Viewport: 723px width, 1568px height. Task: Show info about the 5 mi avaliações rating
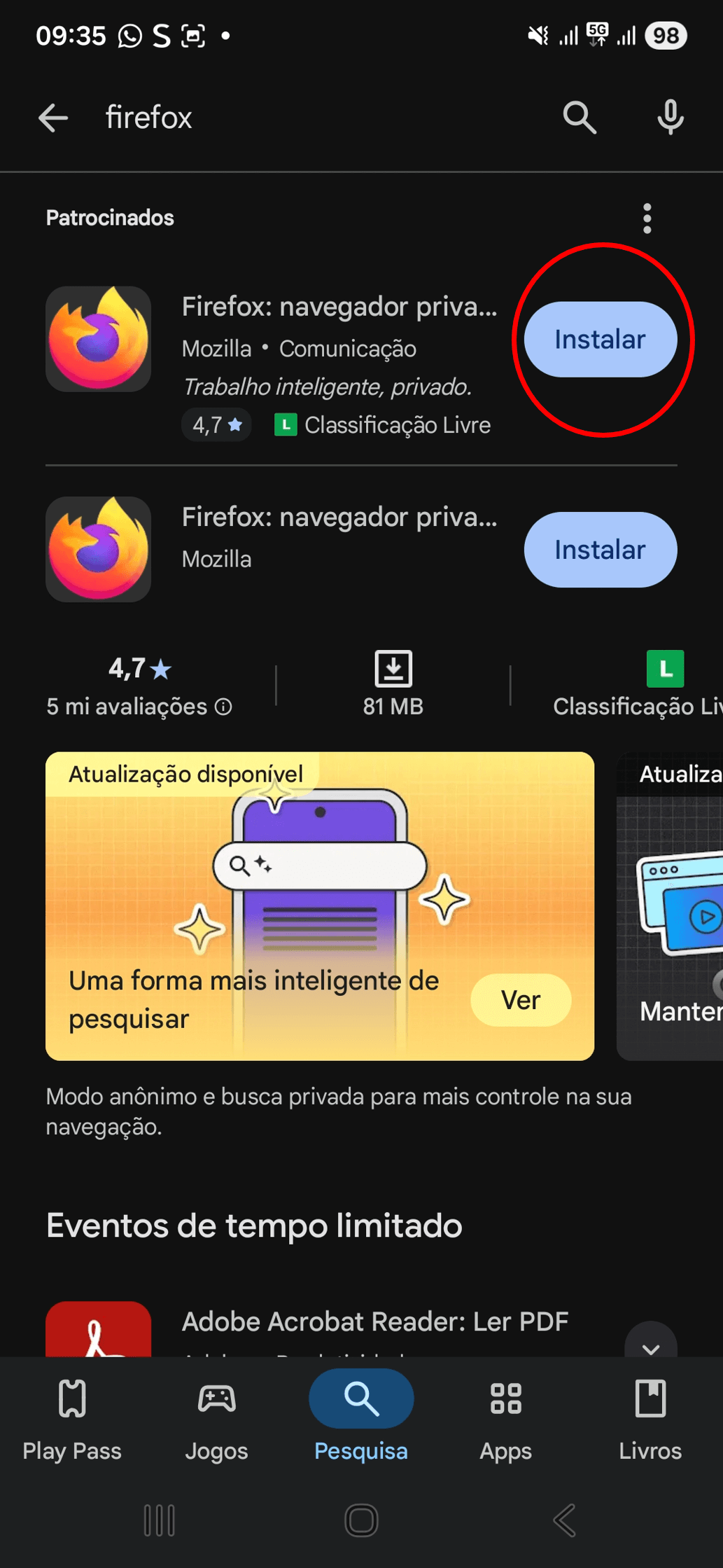point(223,707)
